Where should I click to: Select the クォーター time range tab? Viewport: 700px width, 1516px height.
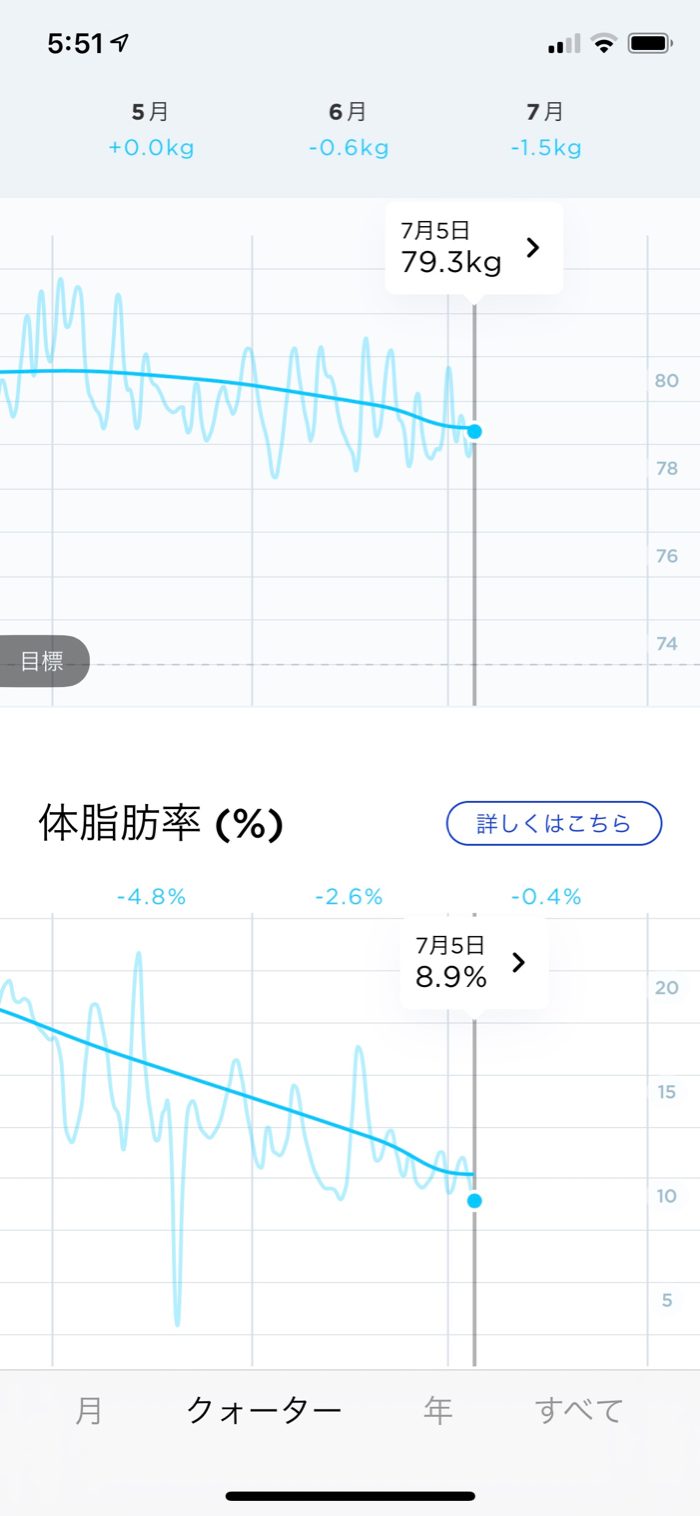coord(264,1411)
